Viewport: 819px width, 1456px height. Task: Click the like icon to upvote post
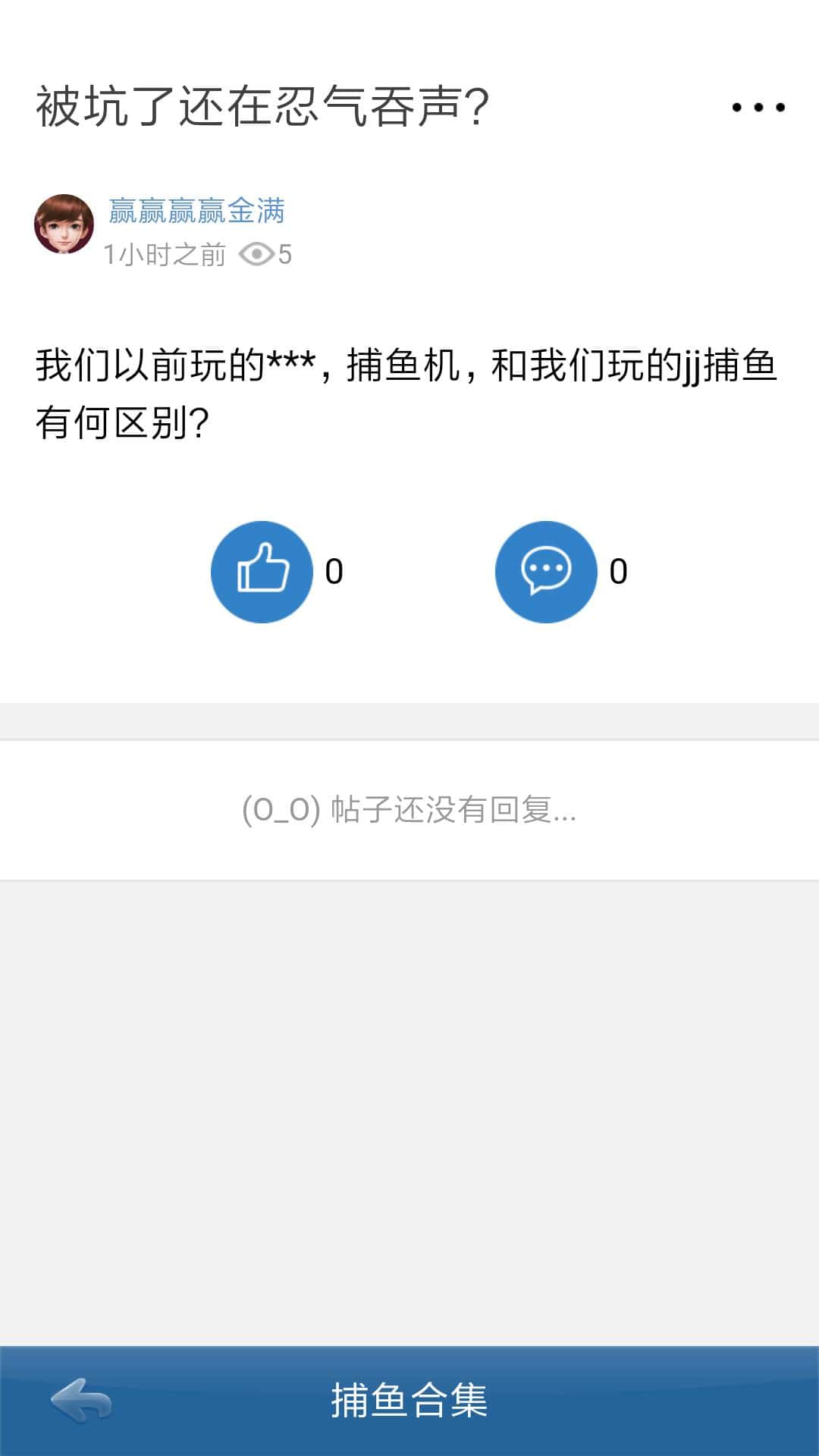click(x=262, y=573)
